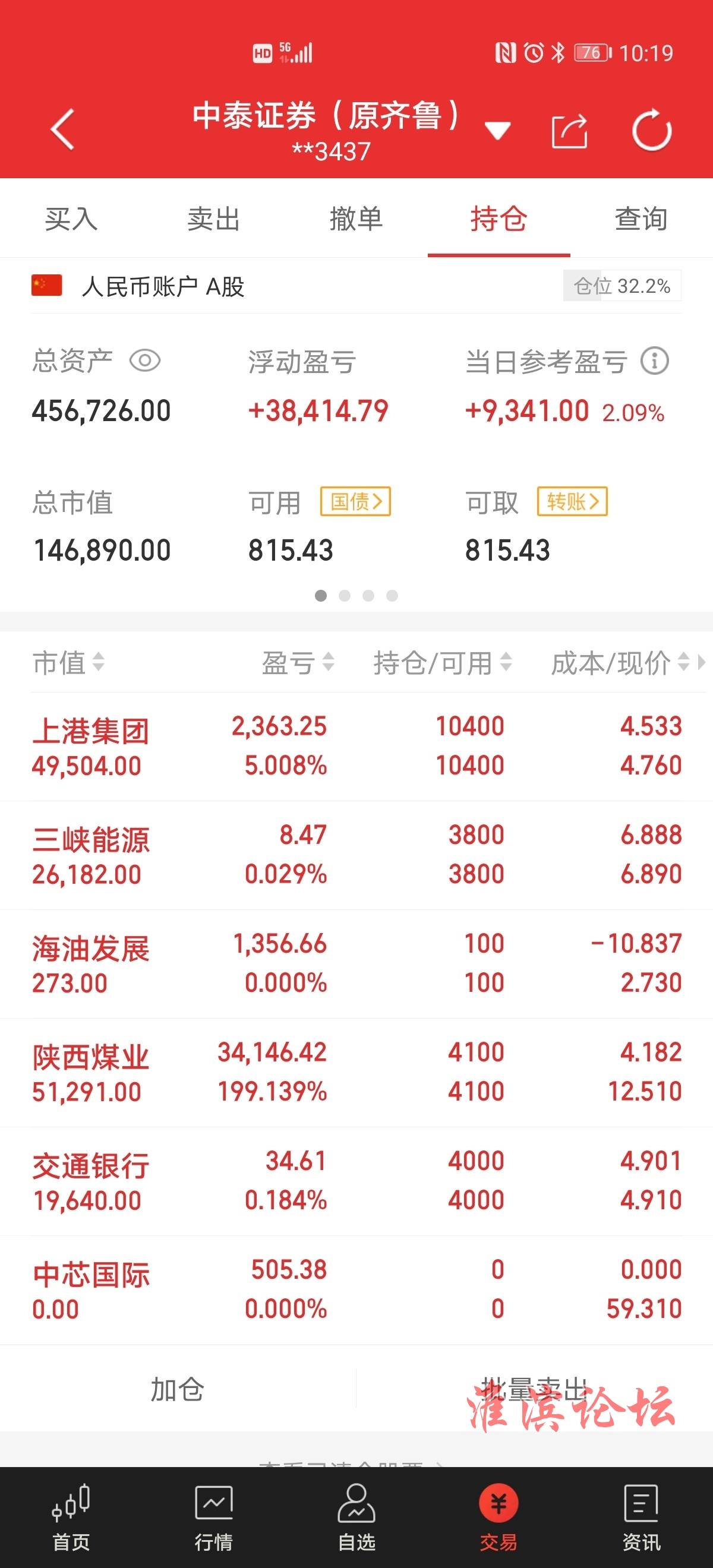Viewport: 713px width, 1568px height.
Task: Select the 交通银行 holding
Action: [356, 1181]
